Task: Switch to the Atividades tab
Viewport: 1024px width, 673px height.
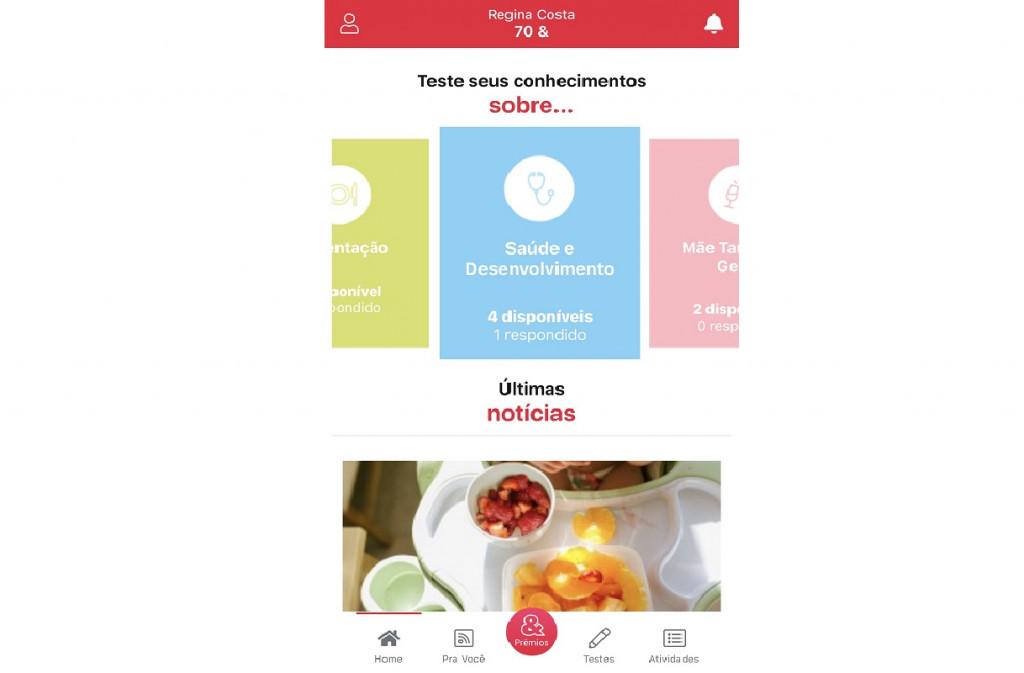Action: (674, 646)
